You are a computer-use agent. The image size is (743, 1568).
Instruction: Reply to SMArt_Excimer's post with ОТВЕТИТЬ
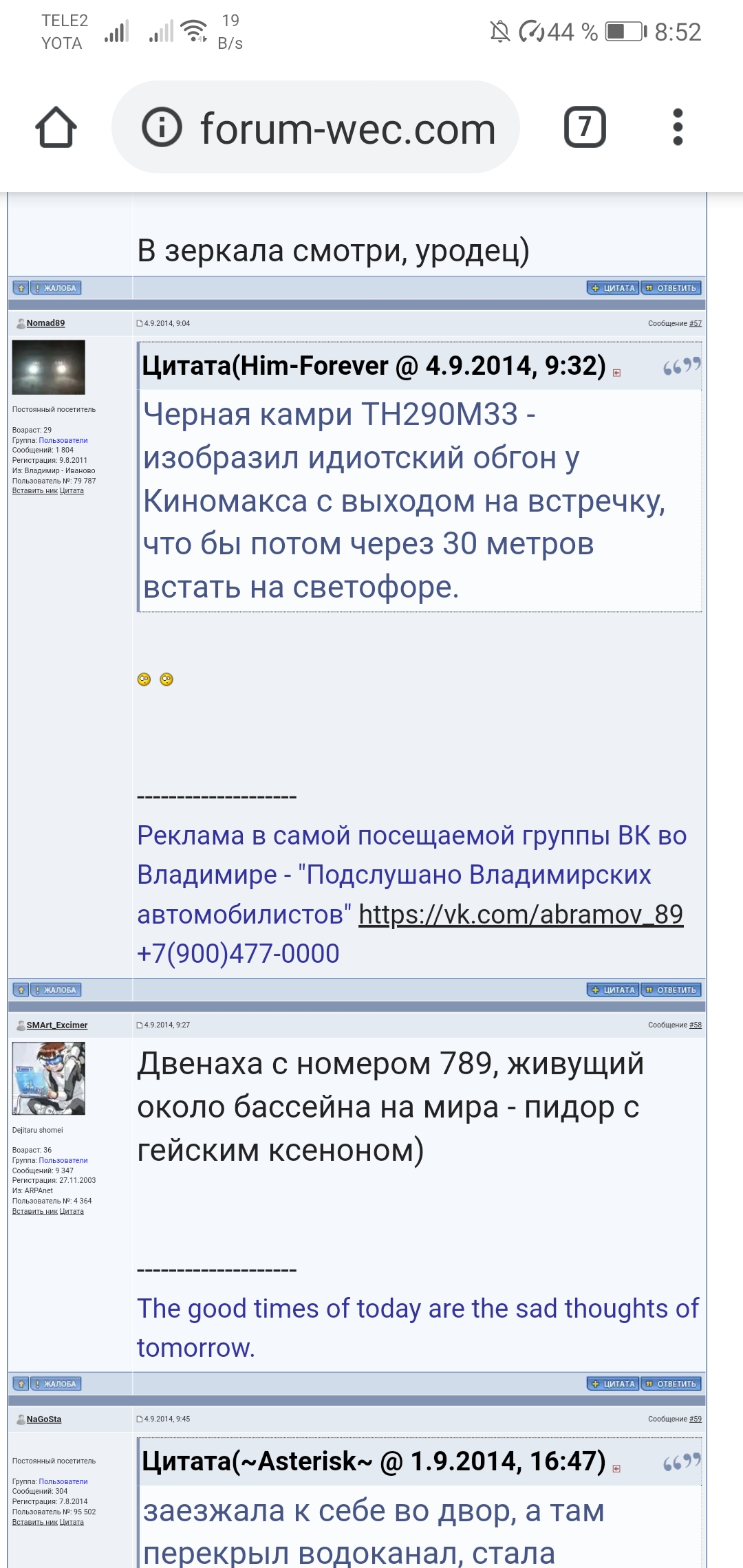[x=671, y=1384]
